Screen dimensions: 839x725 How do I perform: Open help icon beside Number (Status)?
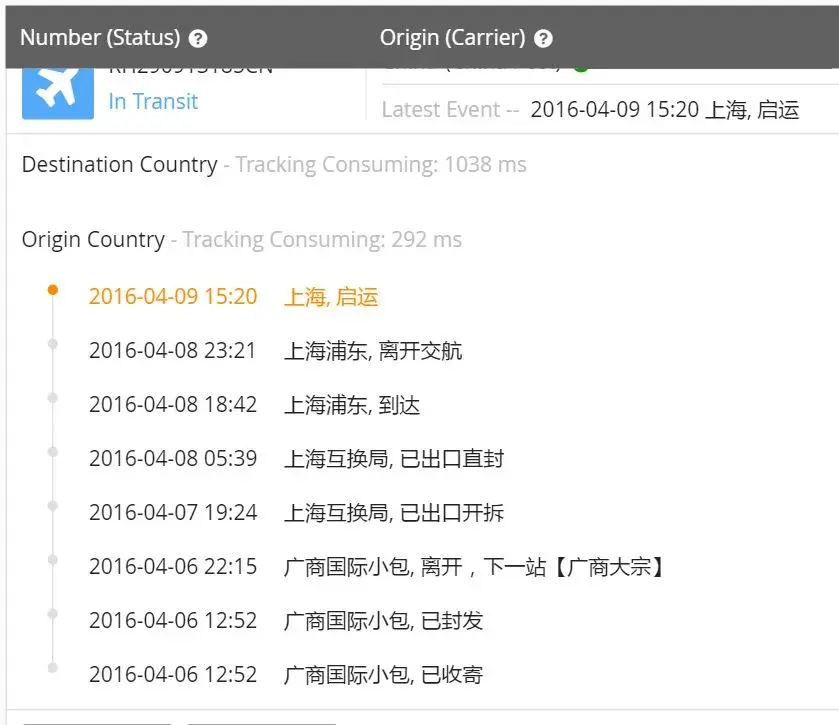[x=198, y=39]
